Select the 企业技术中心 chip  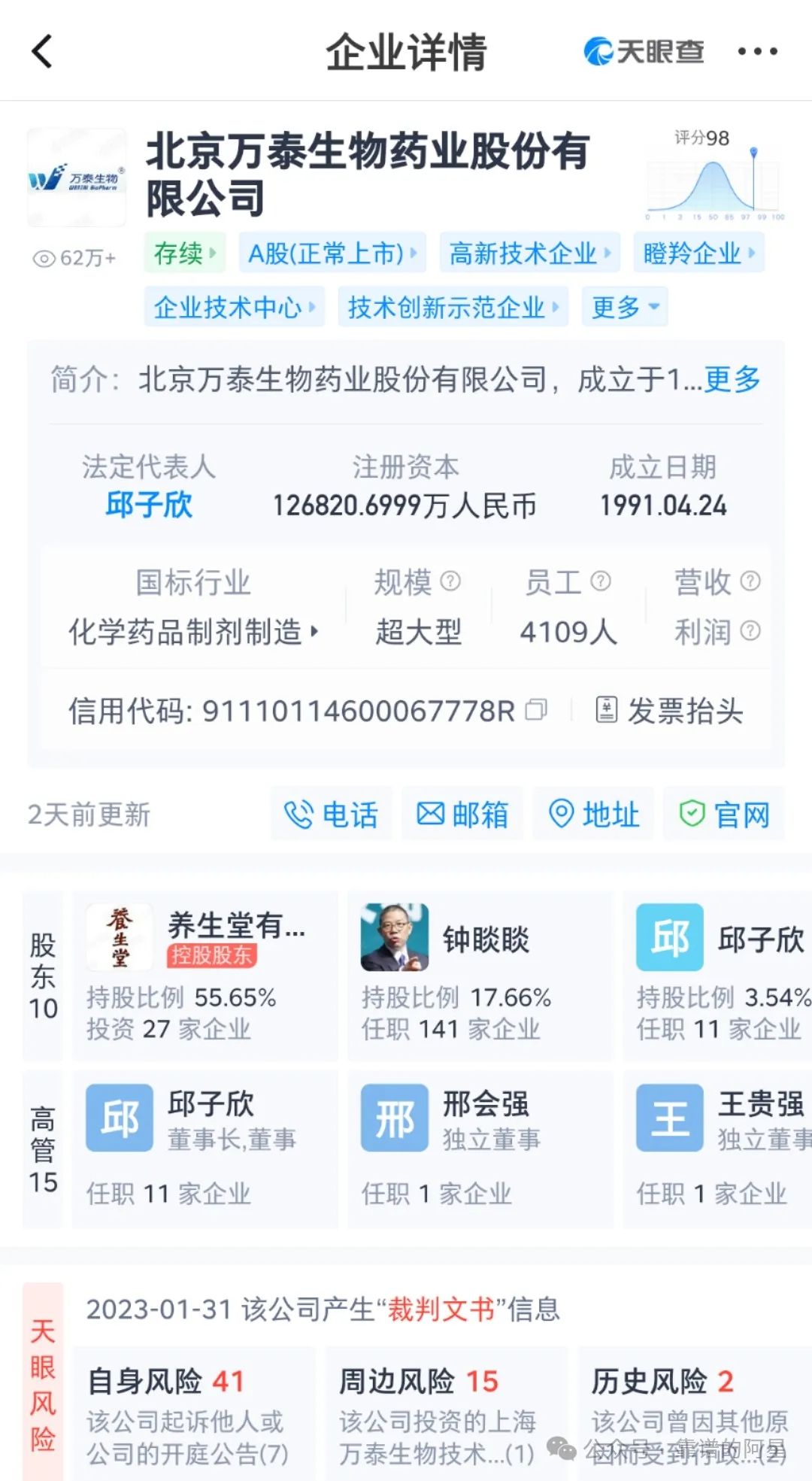click(x=234, y=307)
